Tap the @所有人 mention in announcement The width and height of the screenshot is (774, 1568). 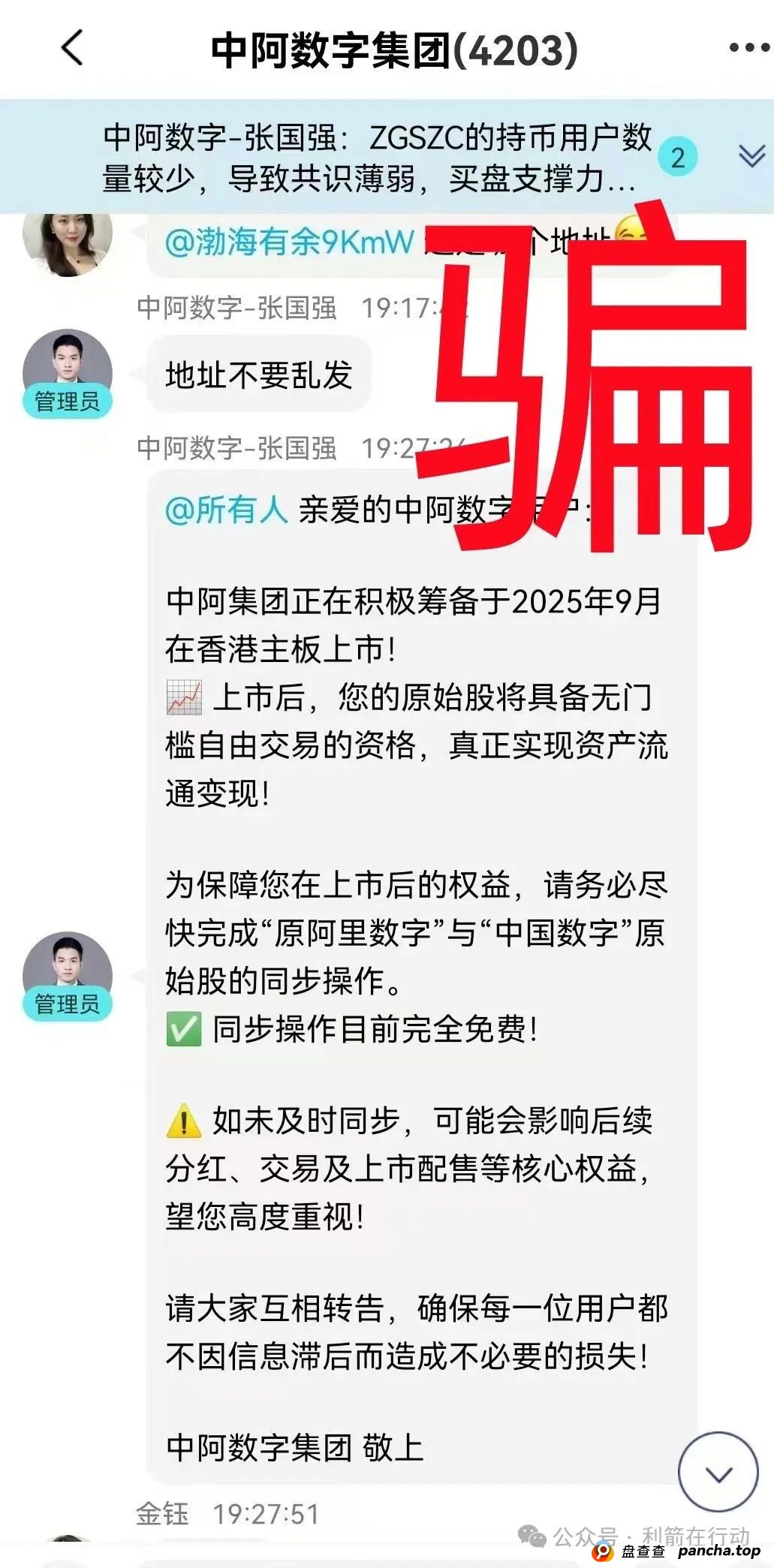pyautogui.click(x=227, y=507)
